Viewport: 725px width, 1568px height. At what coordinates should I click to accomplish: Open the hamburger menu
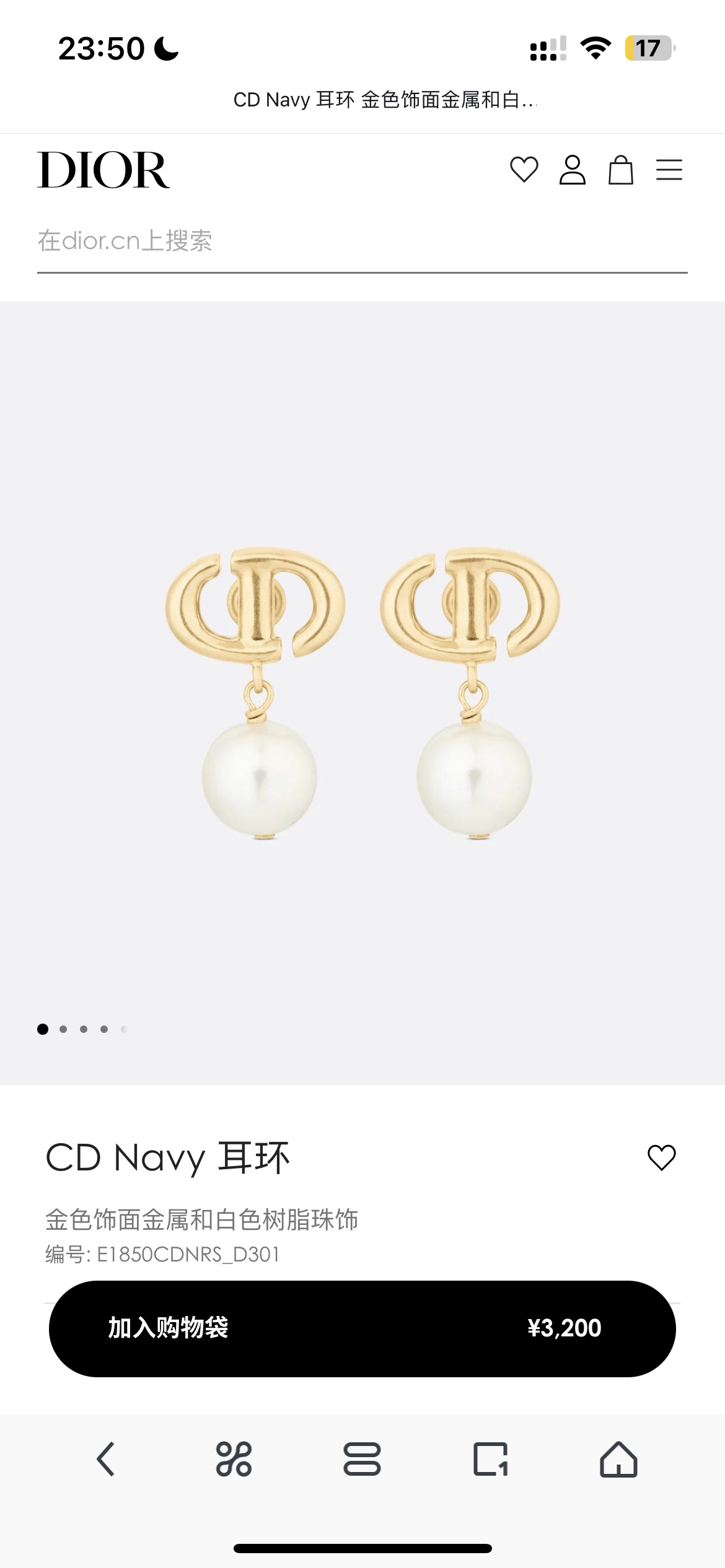669,170
